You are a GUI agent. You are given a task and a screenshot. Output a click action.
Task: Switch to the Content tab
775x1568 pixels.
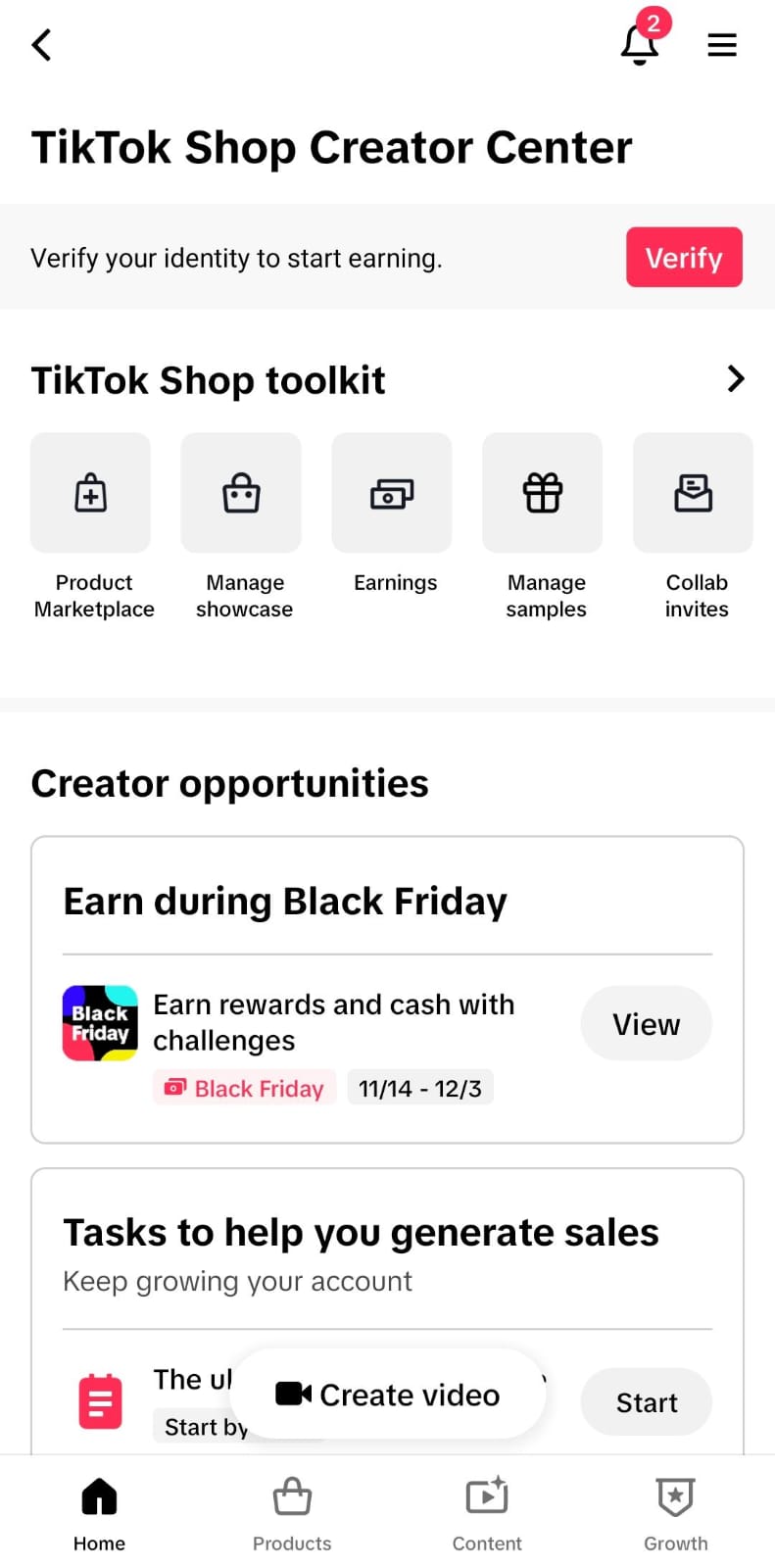[x=487, y=1514]
